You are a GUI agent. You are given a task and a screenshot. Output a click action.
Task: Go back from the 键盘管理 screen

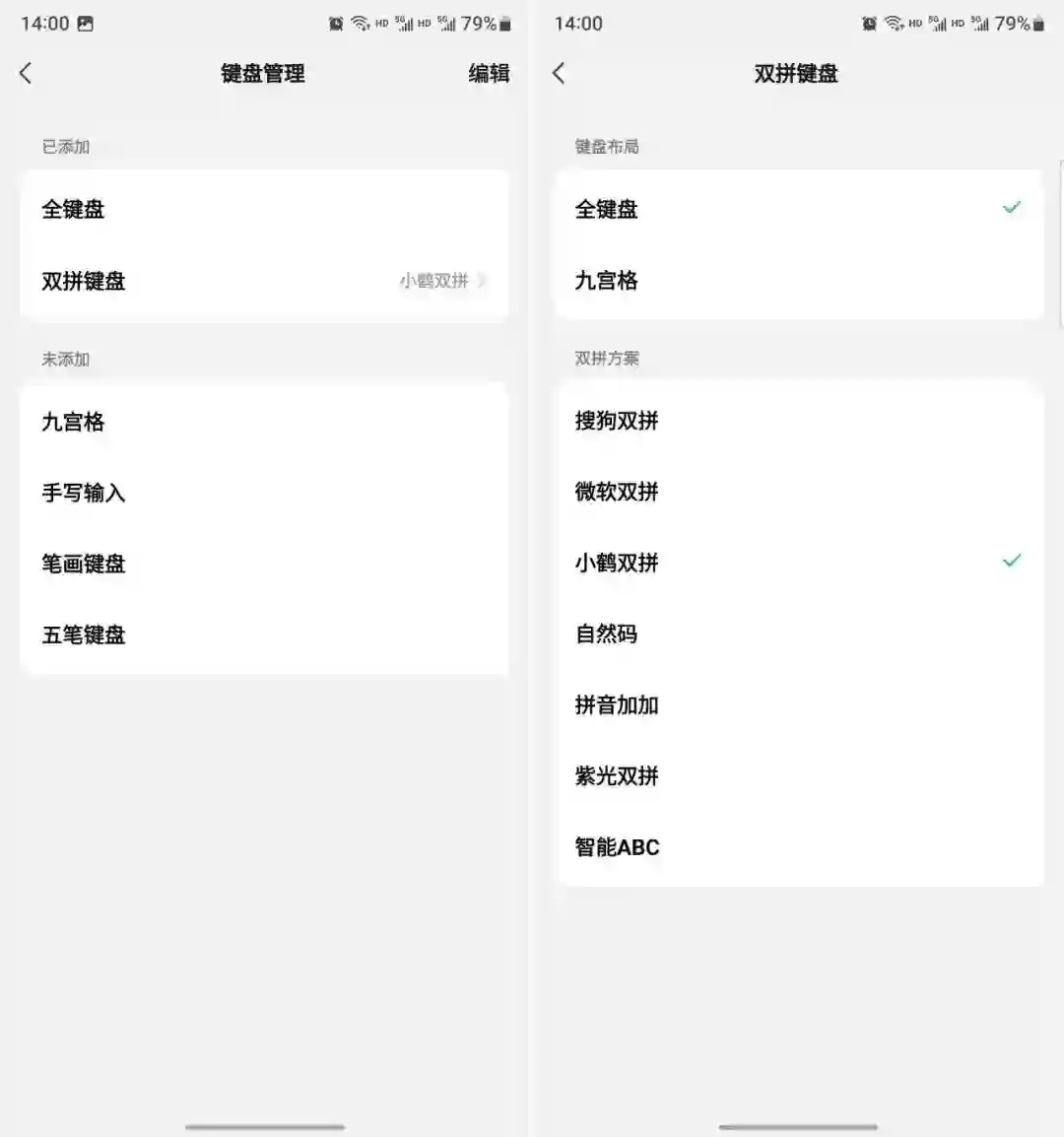click(27, 73)
